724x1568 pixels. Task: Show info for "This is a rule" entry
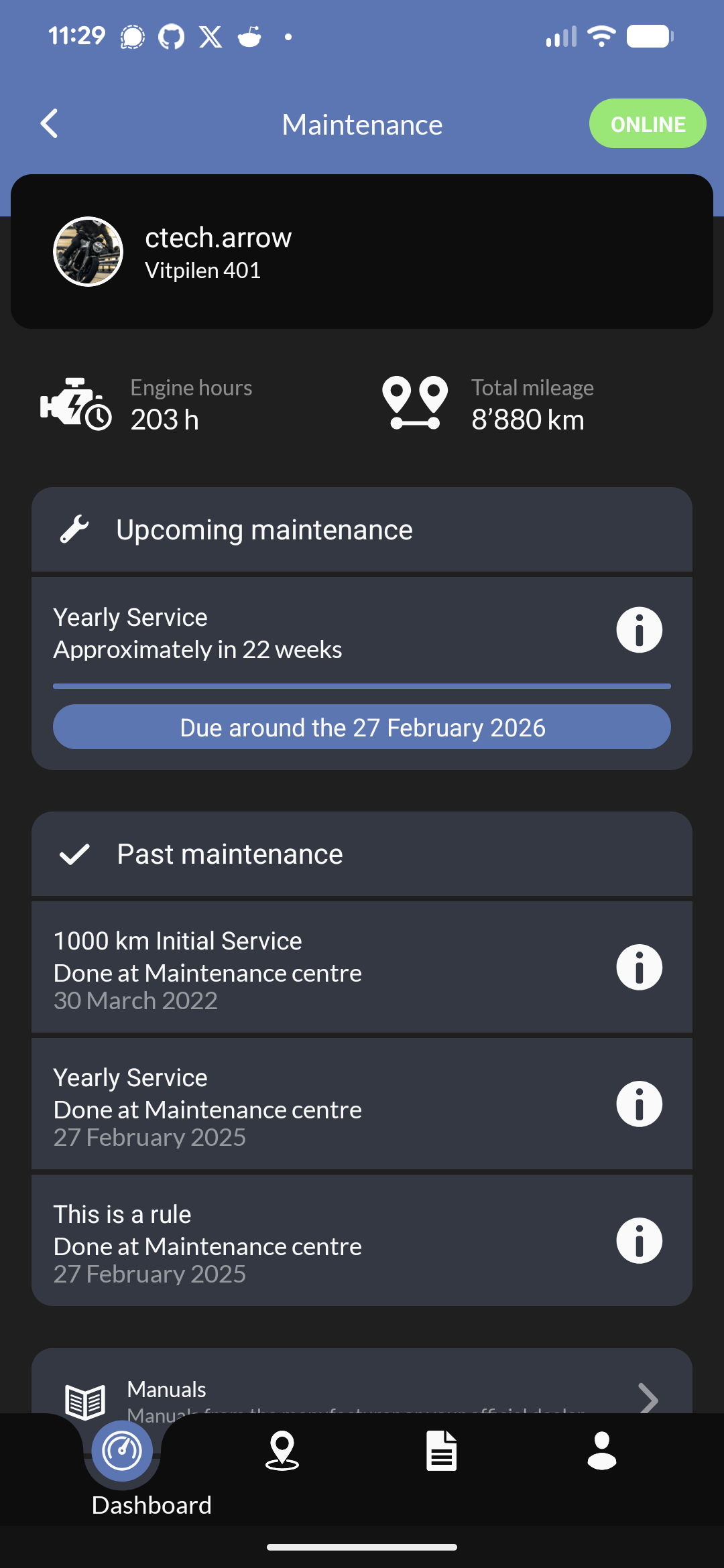point(639,1240)
